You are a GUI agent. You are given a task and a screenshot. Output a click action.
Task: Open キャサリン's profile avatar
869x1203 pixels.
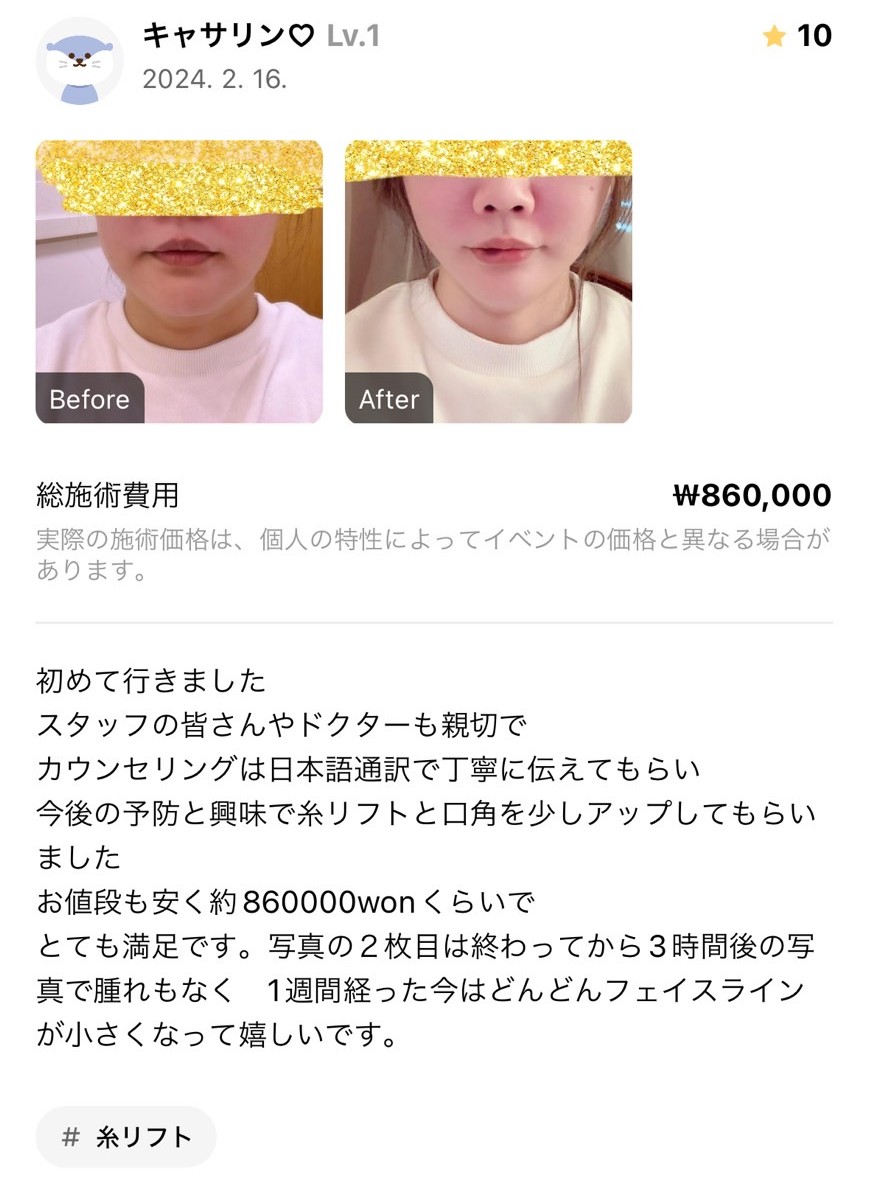[x=79, y=62]
